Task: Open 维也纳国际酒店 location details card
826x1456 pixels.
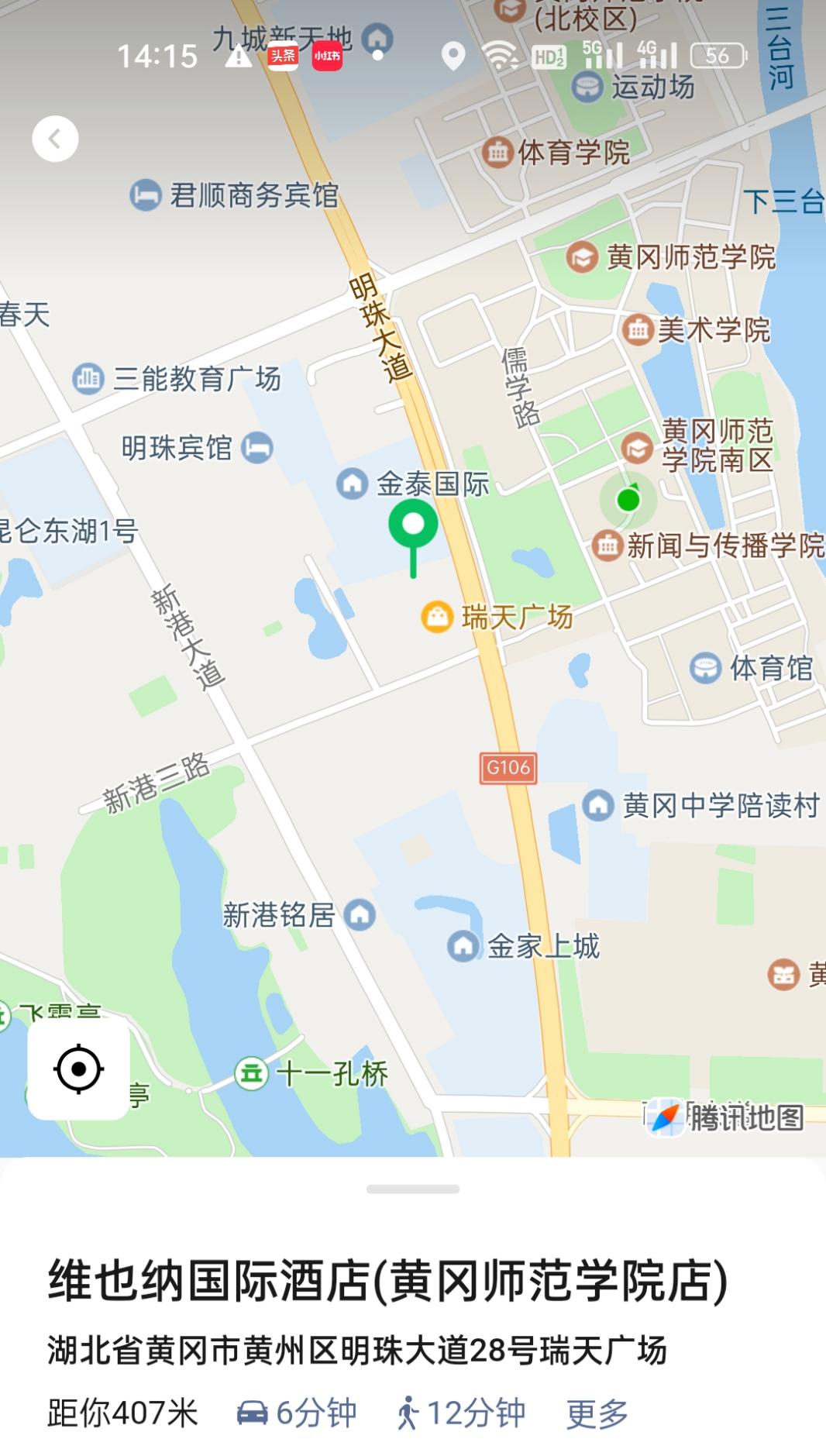Action: pos(387,1282)
